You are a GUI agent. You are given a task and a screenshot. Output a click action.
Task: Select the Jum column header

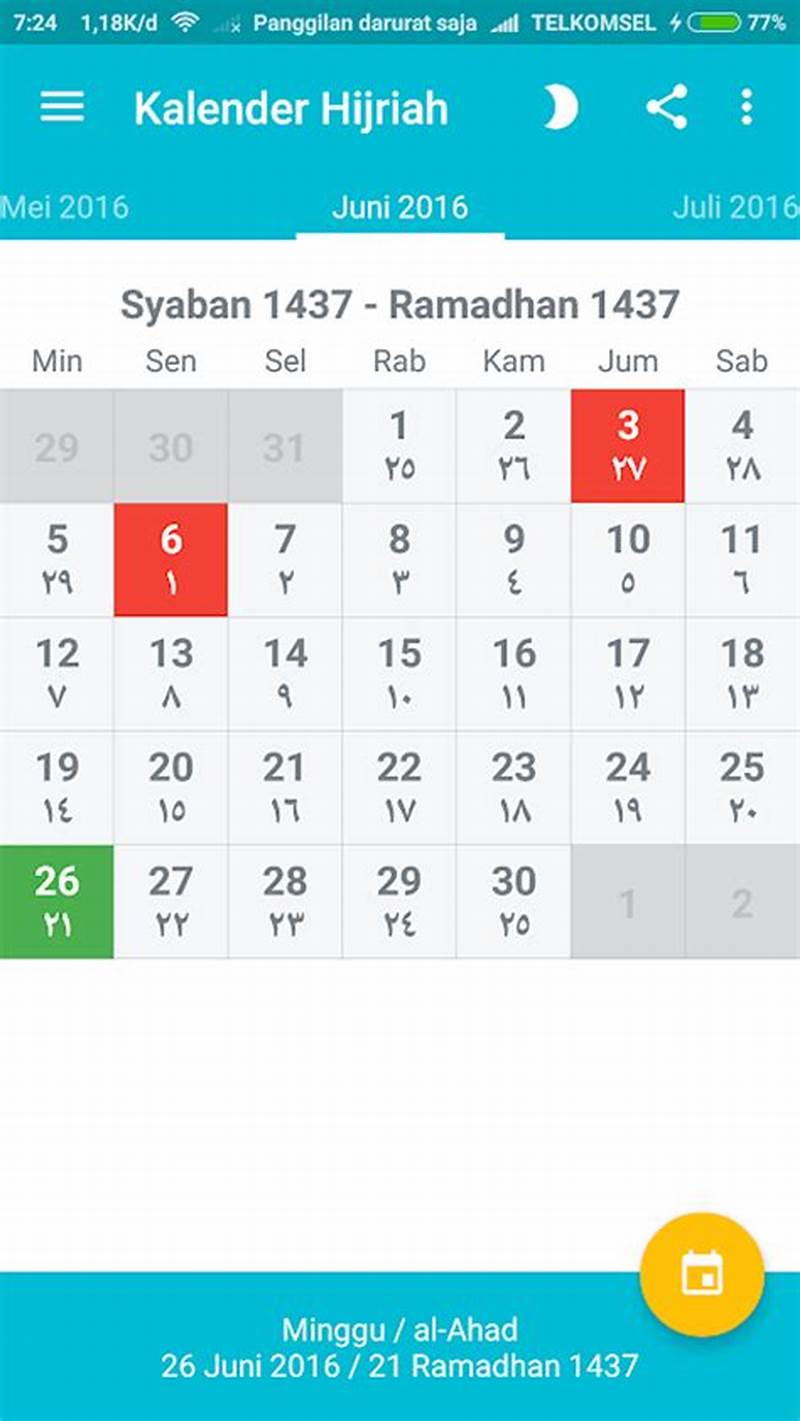coord(627,361)
